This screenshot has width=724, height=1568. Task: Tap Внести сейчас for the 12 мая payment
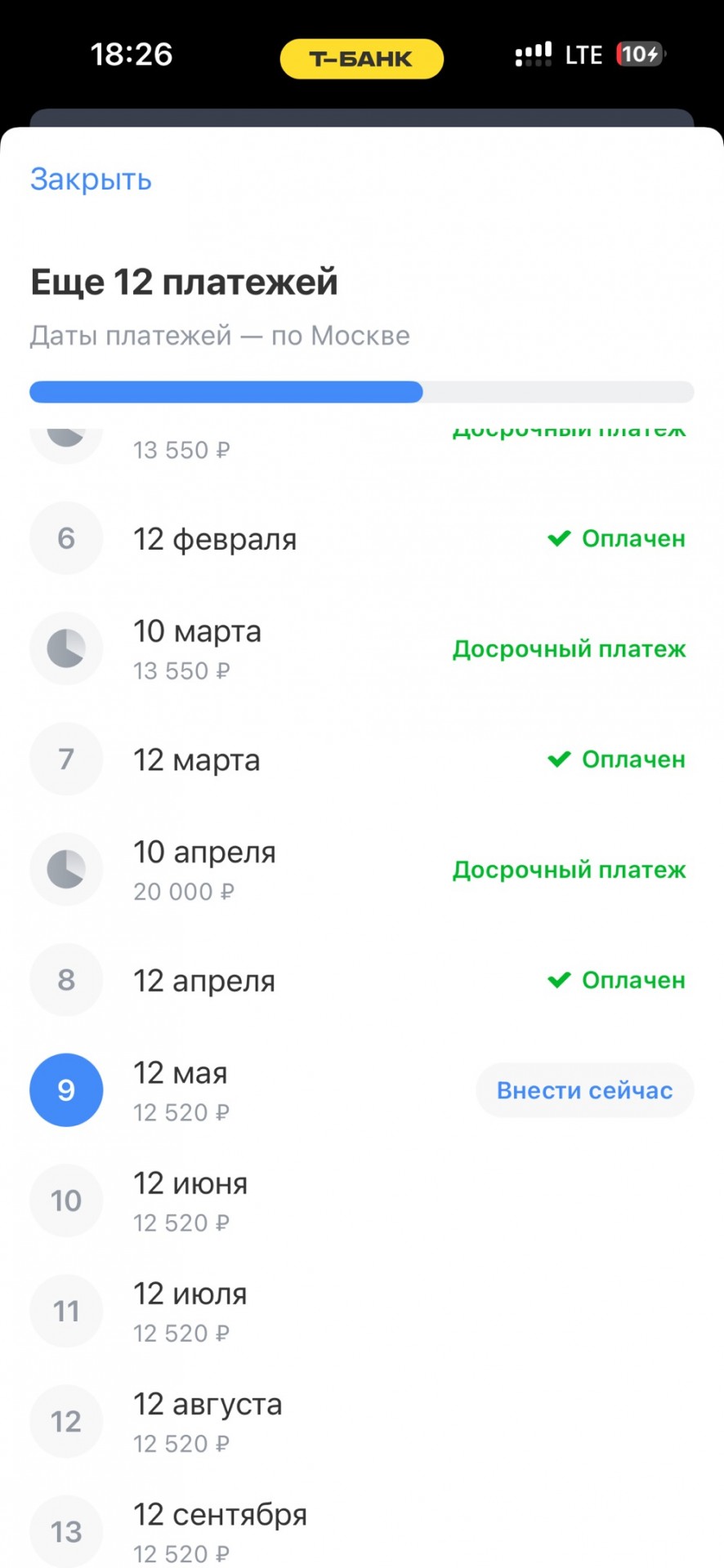(584, 1090)
